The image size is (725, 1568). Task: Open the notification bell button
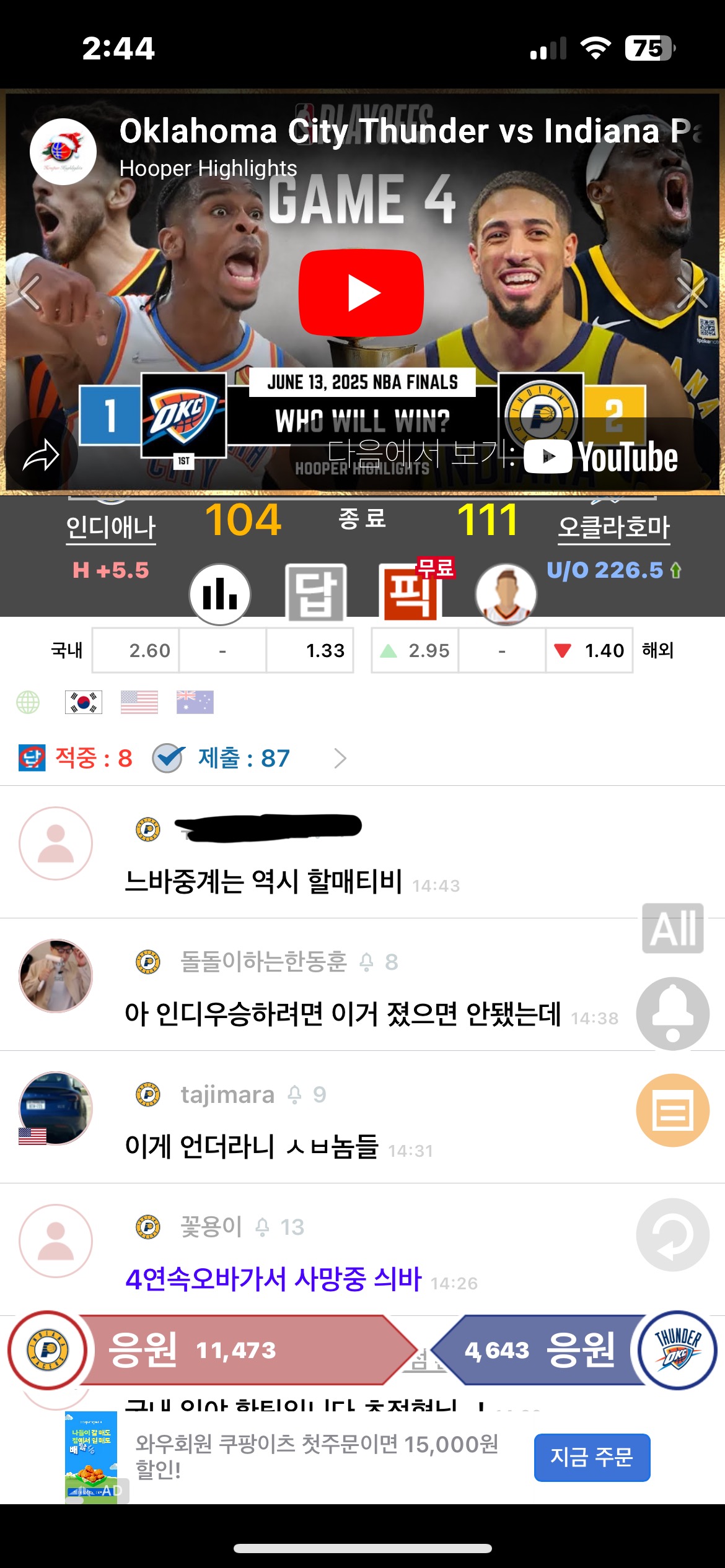(673, 1013)
